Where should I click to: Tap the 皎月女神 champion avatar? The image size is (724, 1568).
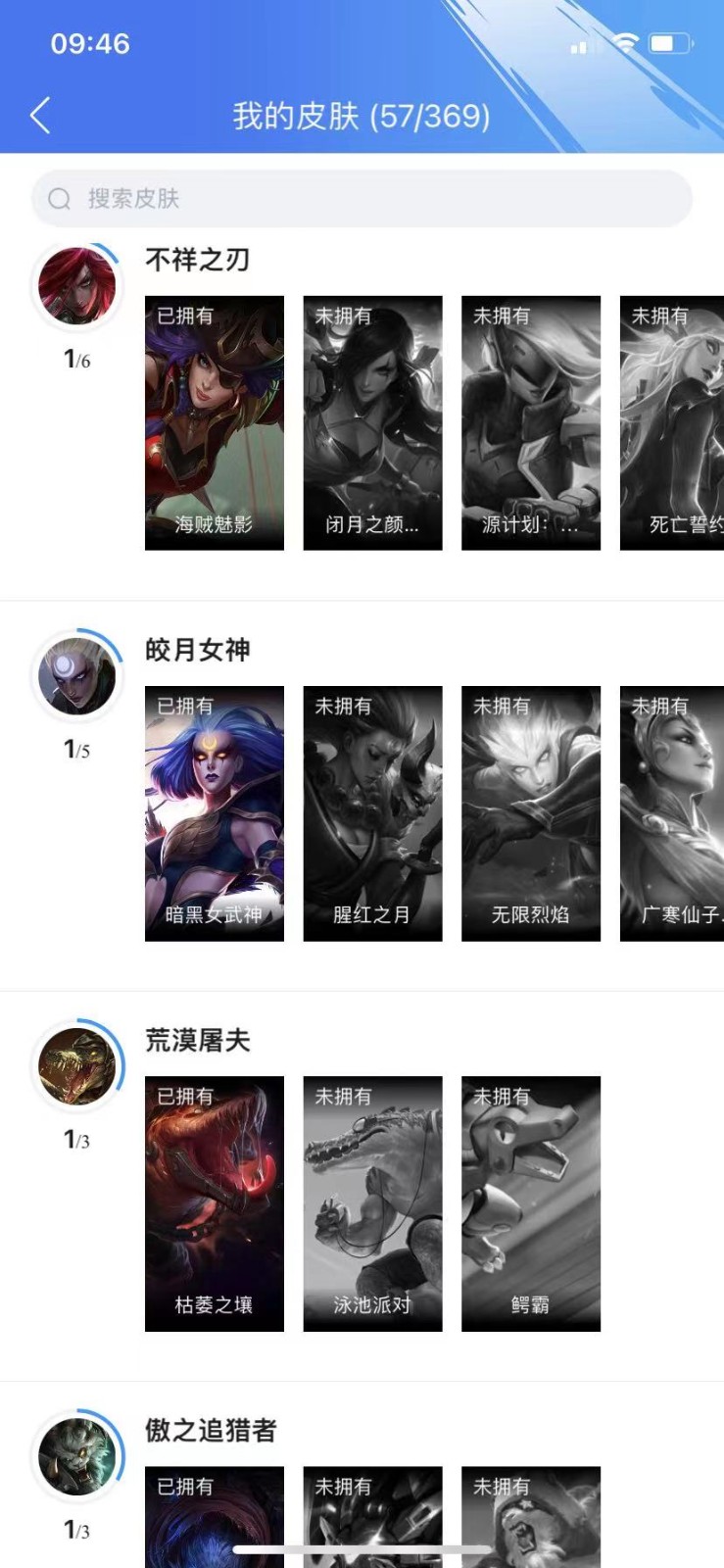[x=76, y=676]
